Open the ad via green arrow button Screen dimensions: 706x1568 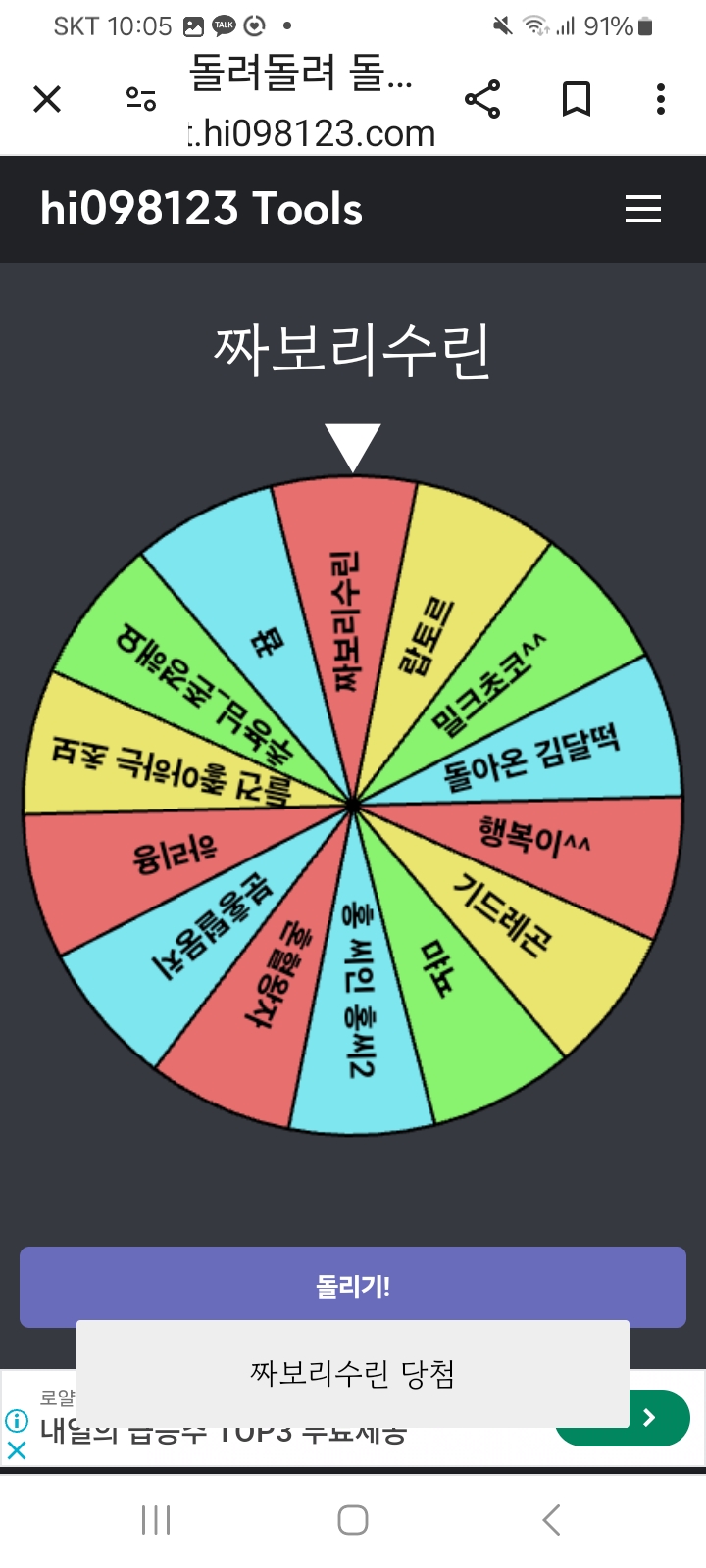coord(649,1418)
